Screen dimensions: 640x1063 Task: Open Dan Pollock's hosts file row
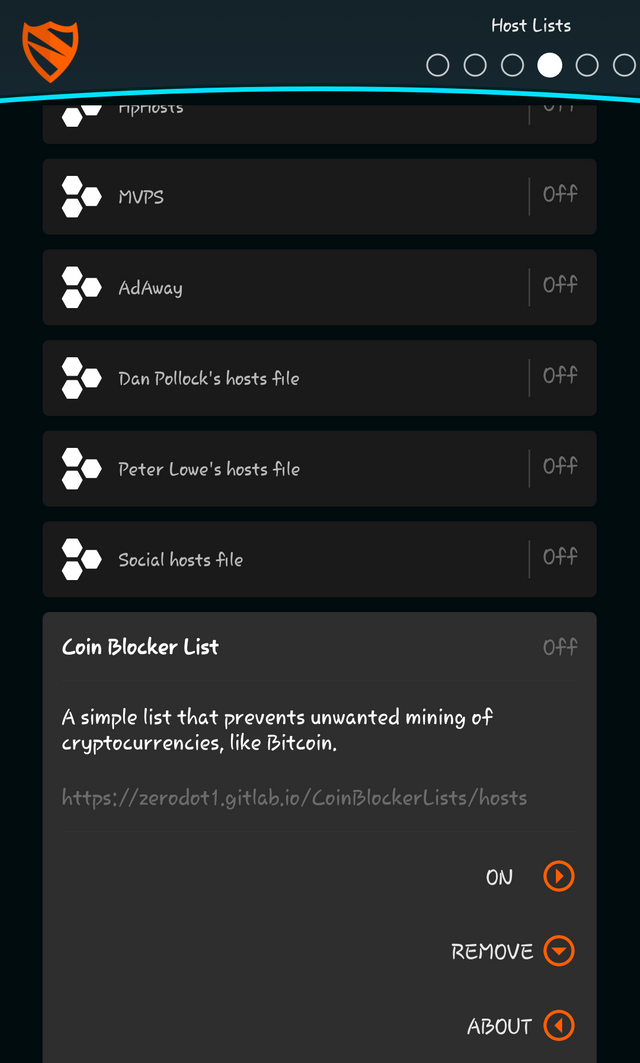pos(319,378)
